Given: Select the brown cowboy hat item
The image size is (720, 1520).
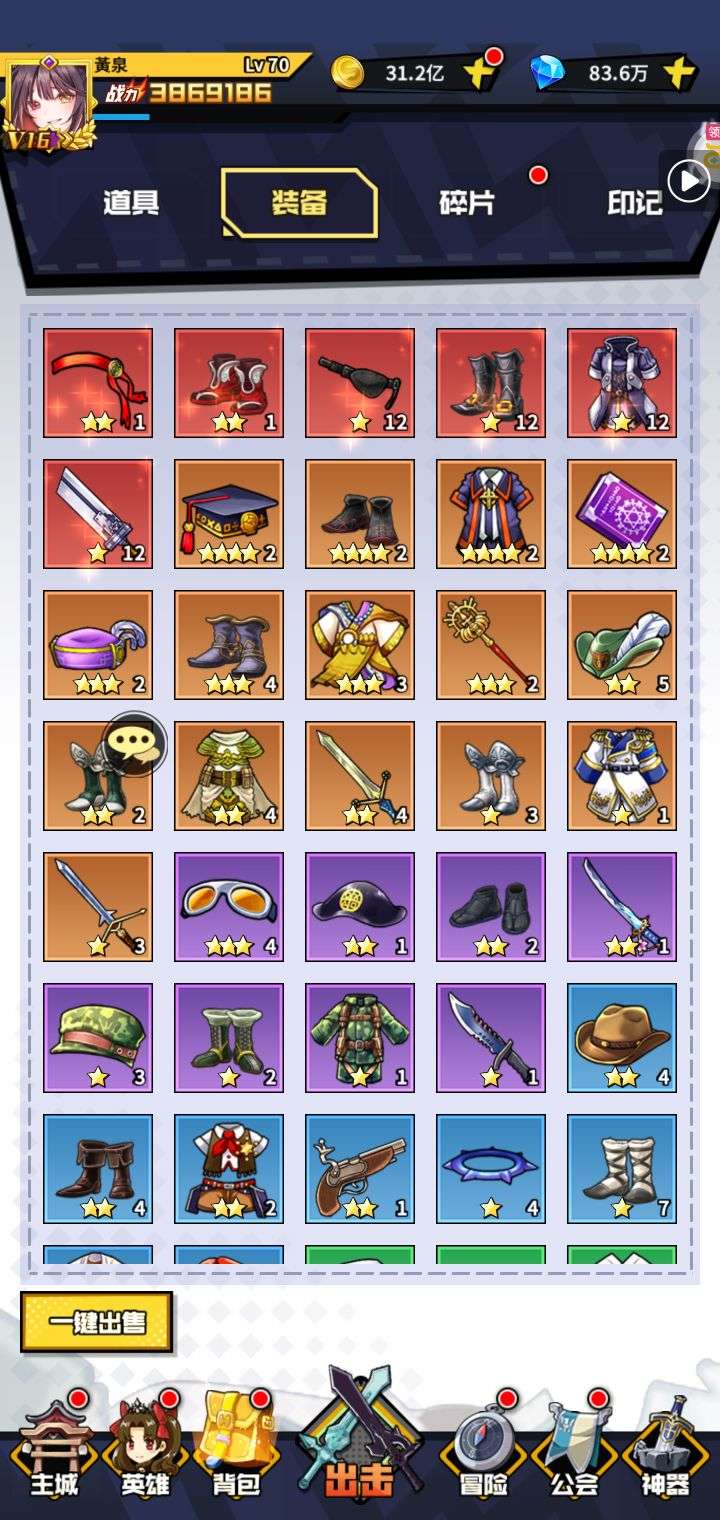Looking at the screenshot, I should coord(622,1038).
